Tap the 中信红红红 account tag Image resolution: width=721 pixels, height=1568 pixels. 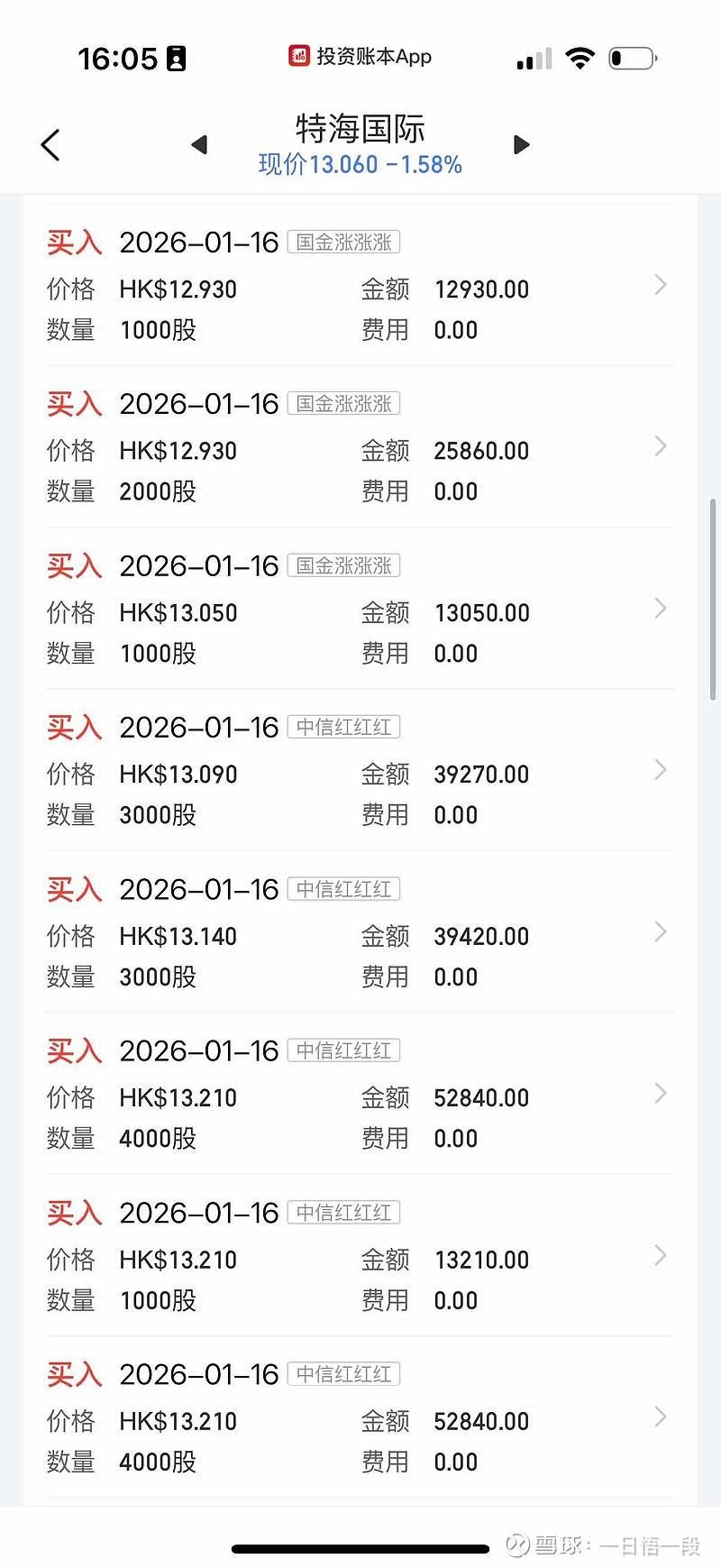(x=343, y=726)
